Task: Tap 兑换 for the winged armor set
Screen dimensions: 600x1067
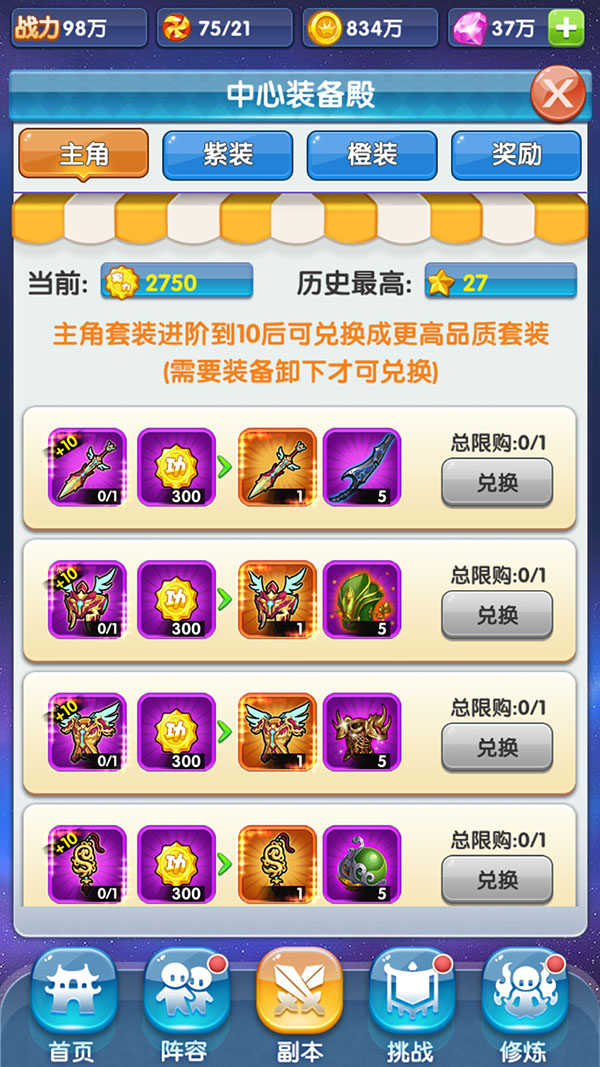Action: pos(497,747)
